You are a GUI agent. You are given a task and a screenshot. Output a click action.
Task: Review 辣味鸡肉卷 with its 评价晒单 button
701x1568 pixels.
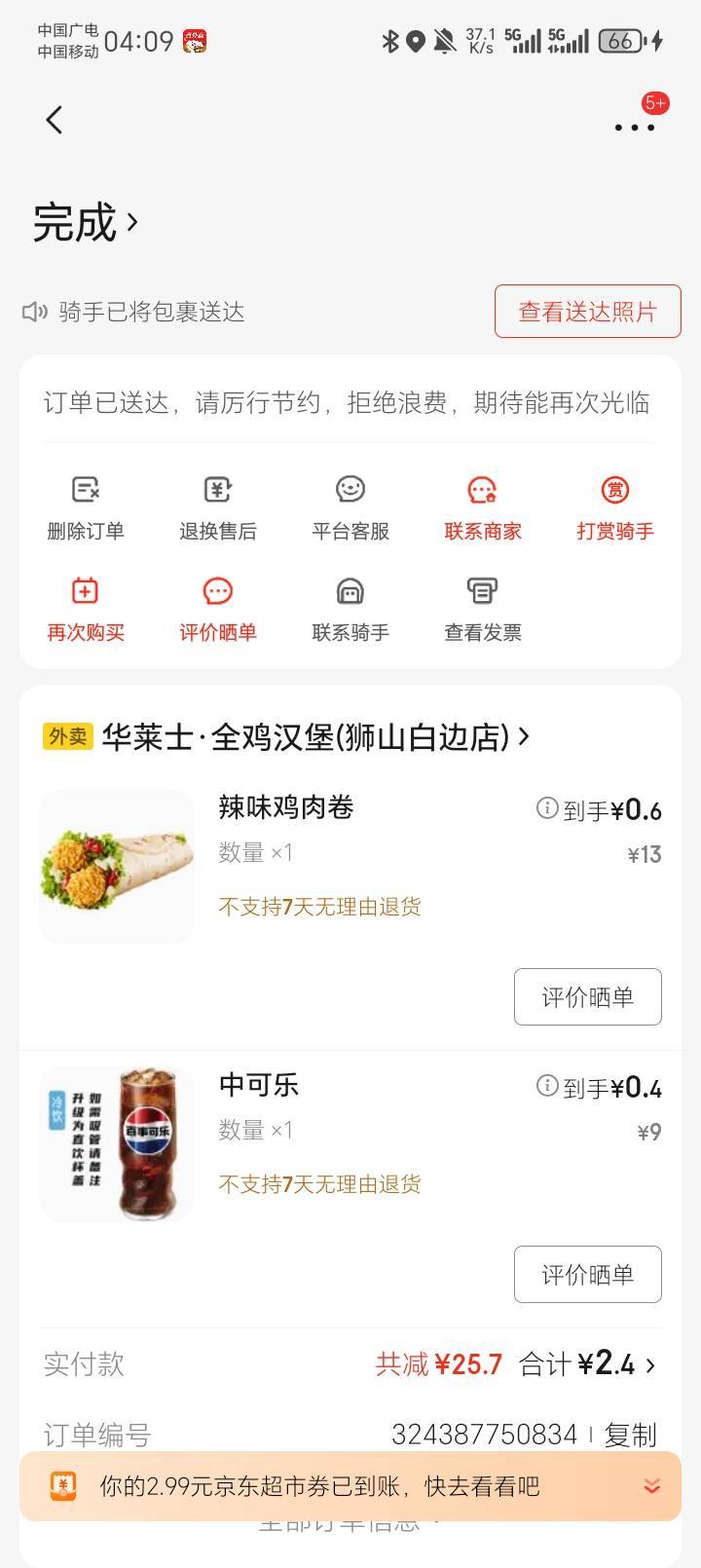click(x=587, y=996)
